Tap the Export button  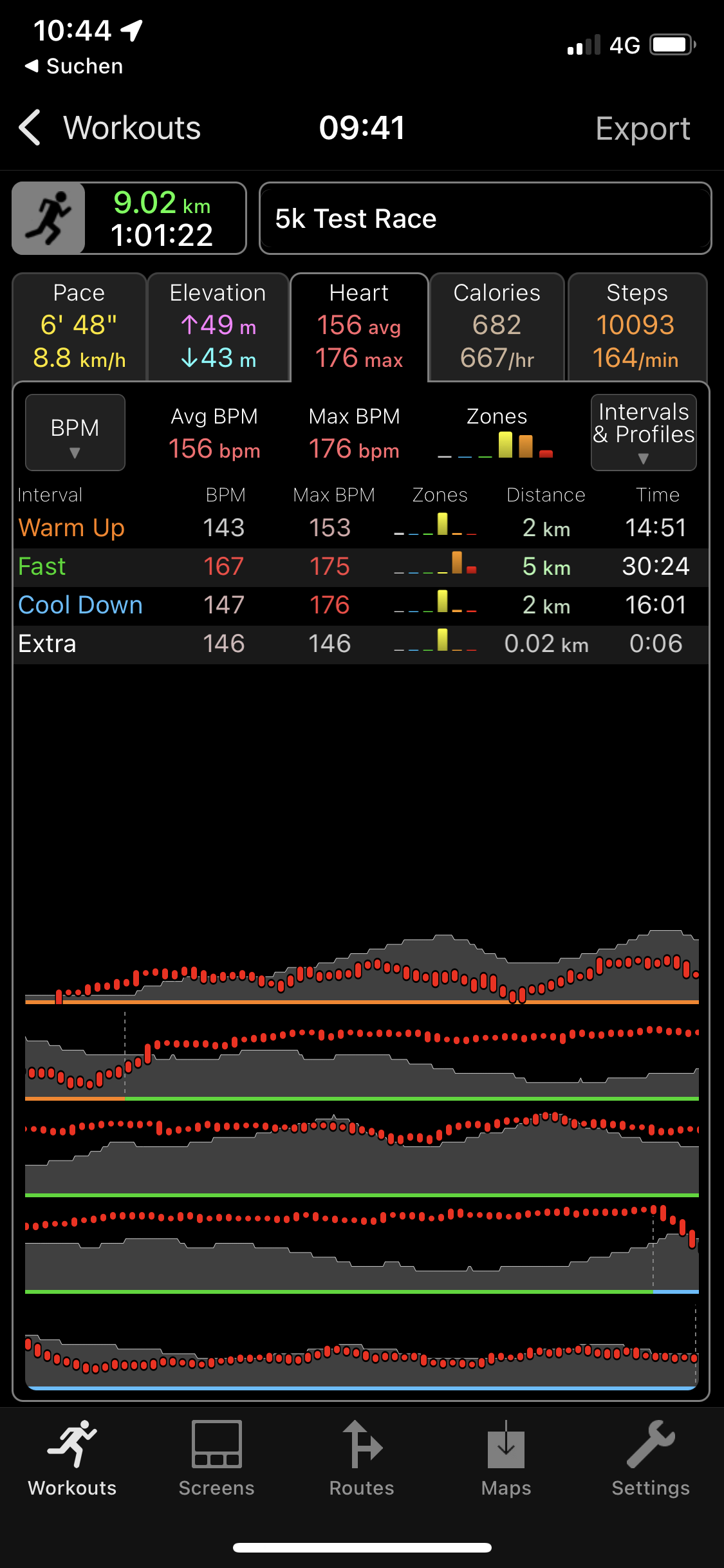coord(642,129)
